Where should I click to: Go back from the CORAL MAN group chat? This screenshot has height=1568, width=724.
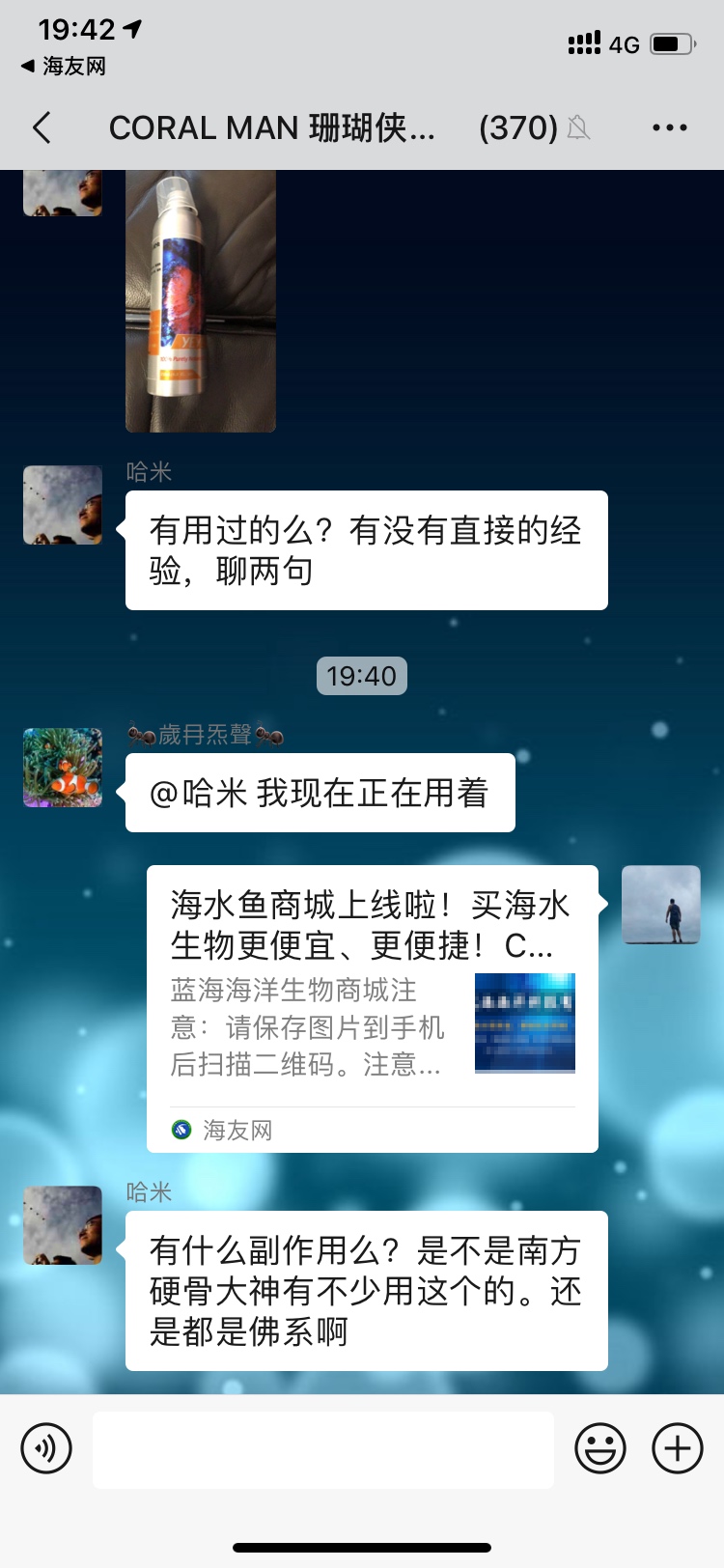(42, 127)
